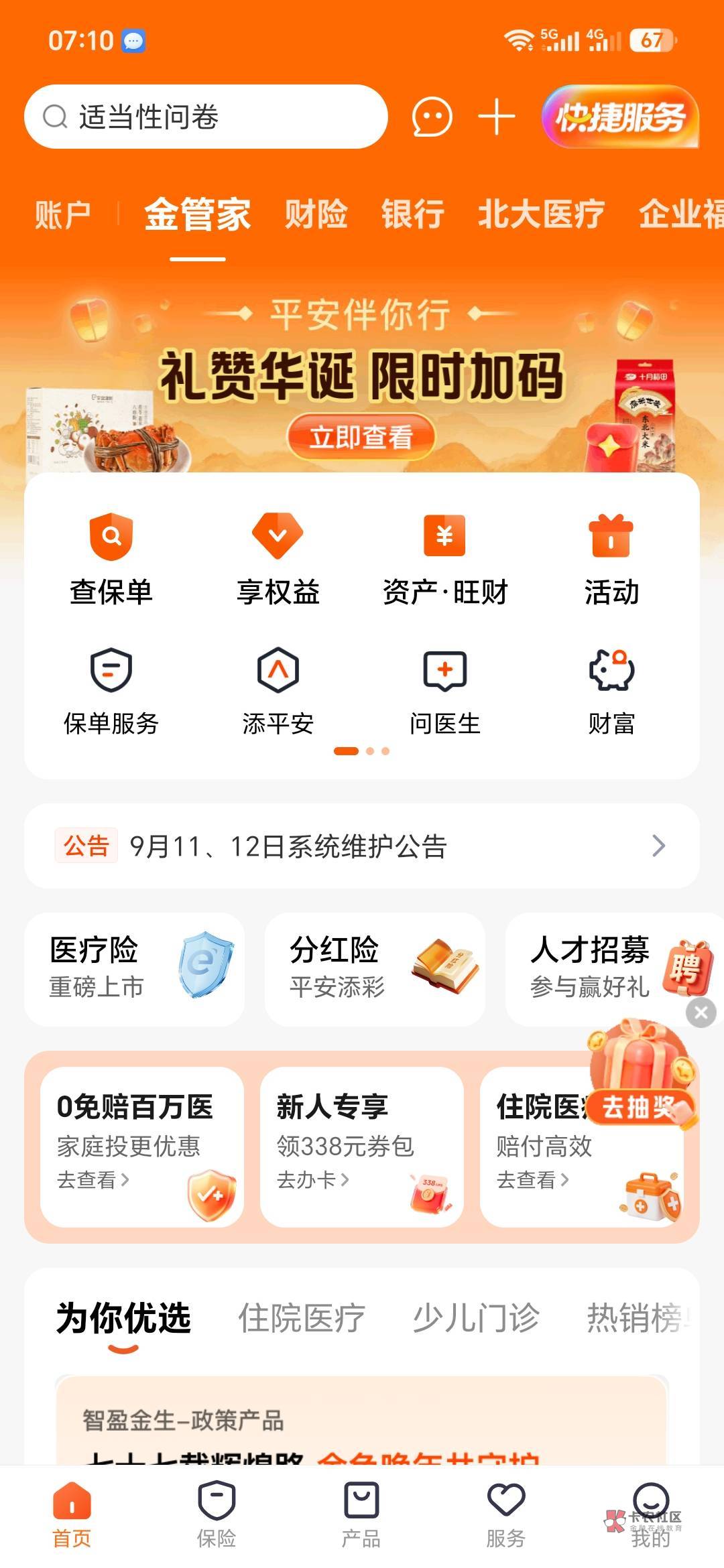
Task: Open the 医疗险 重磅上市 card
Action: 135,969
